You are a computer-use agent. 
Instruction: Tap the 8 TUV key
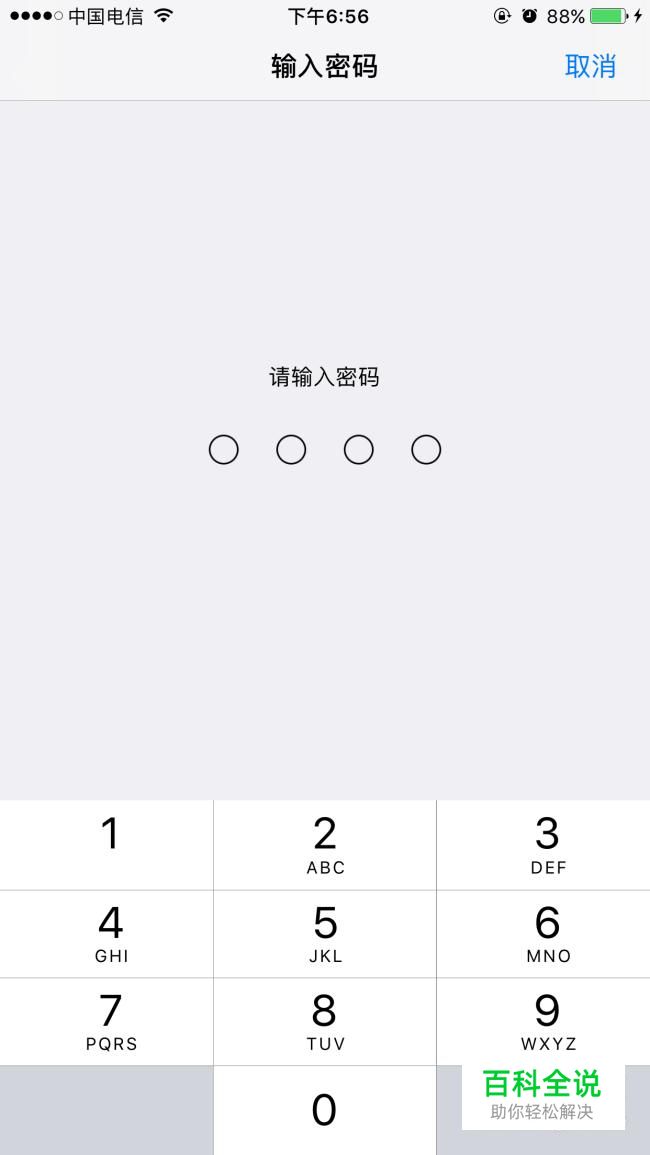[325, 1022]
